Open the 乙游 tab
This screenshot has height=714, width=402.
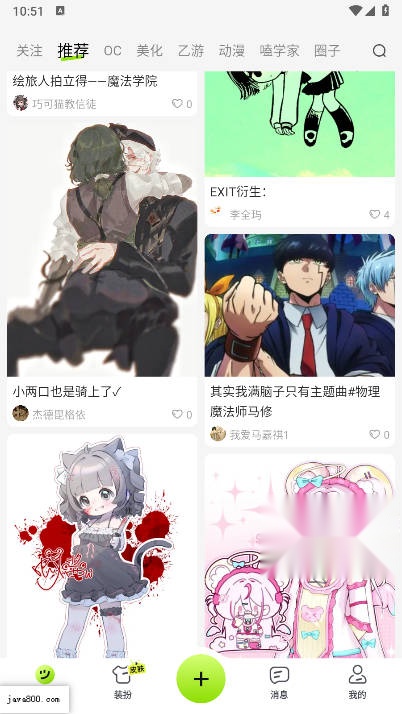pyautogui.click(x=191, y=51)
